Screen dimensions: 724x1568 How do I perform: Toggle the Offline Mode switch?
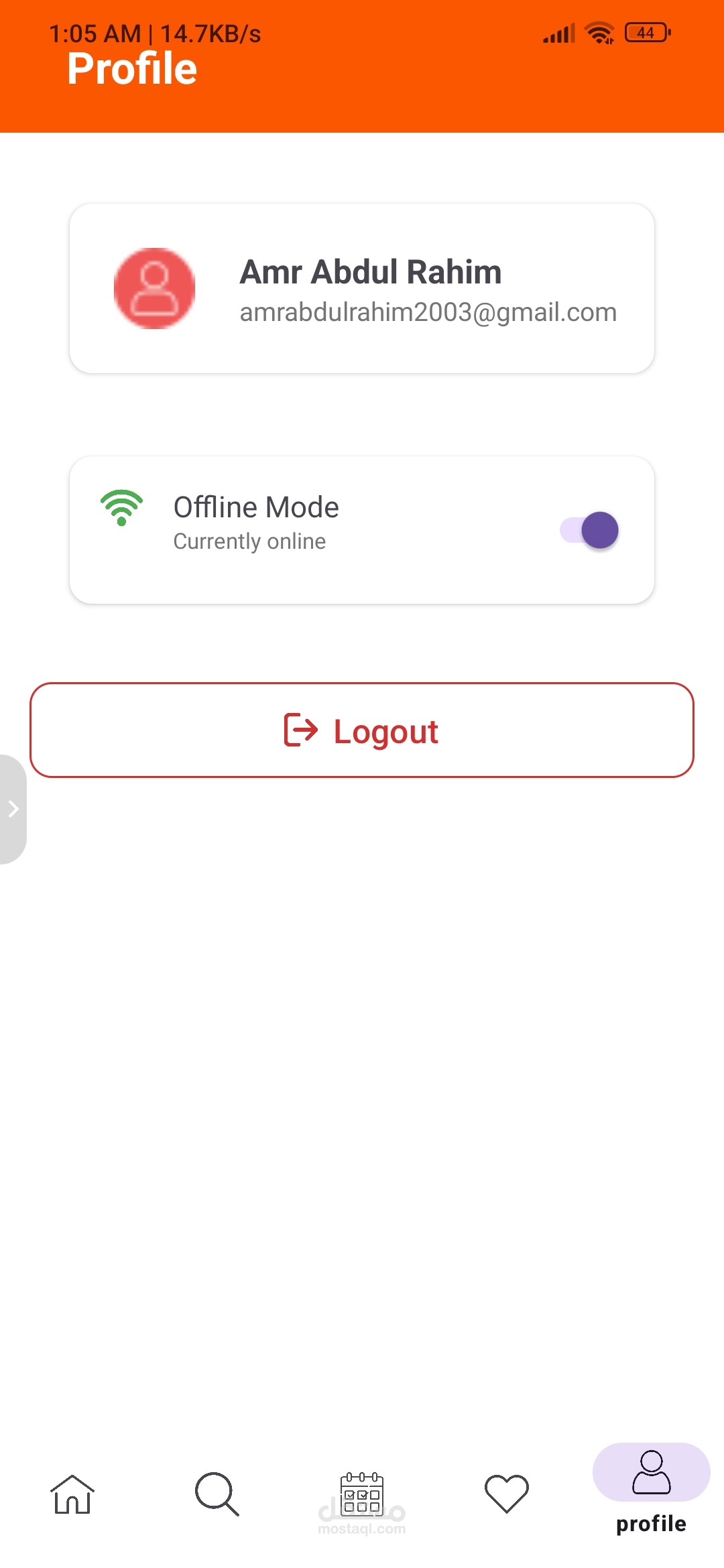click(x=589, y=530)
